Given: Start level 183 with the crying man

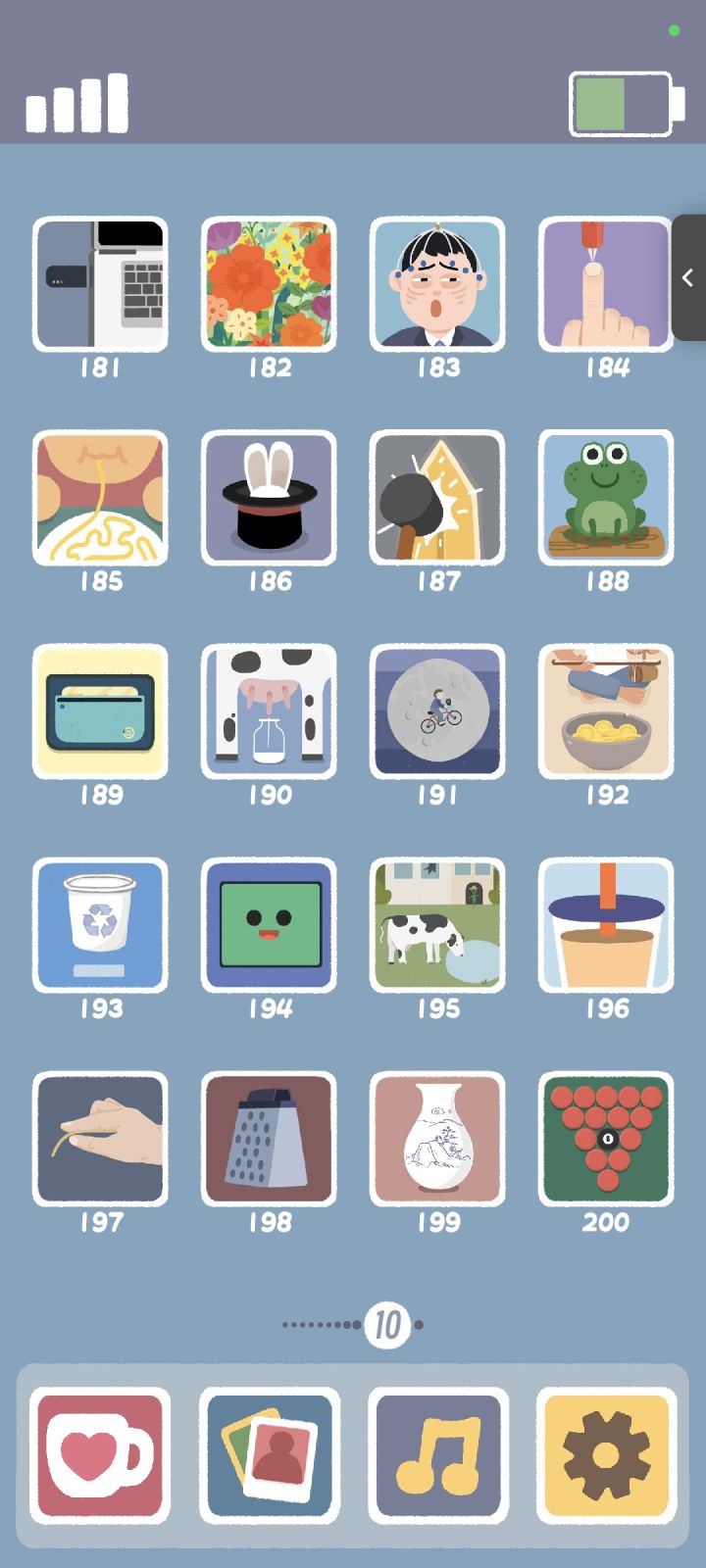Looking at the screenshot, I should click(x=437, y=284).
